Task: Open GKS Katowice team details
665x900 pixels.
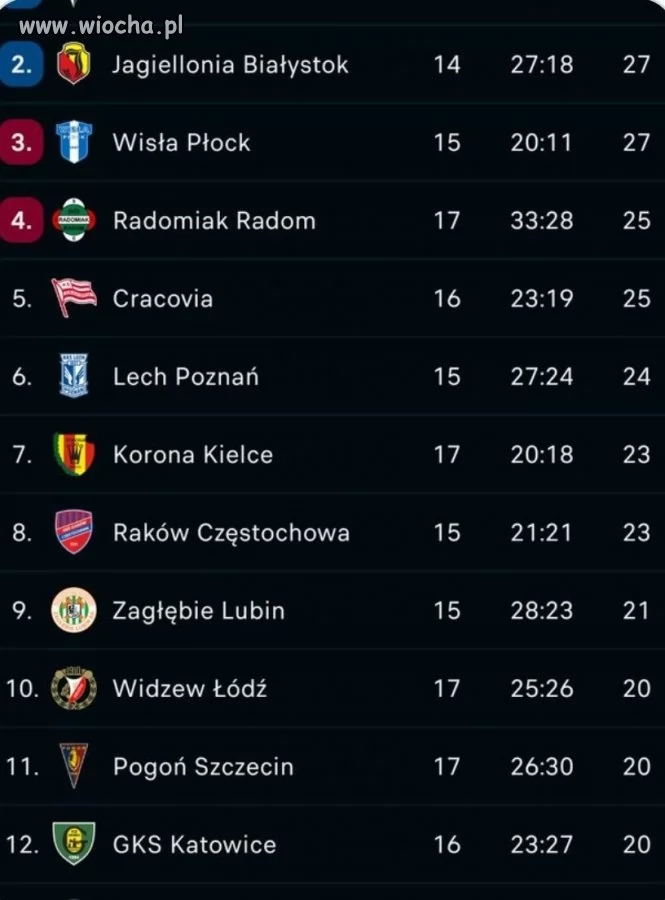Action: coord(194,845)
